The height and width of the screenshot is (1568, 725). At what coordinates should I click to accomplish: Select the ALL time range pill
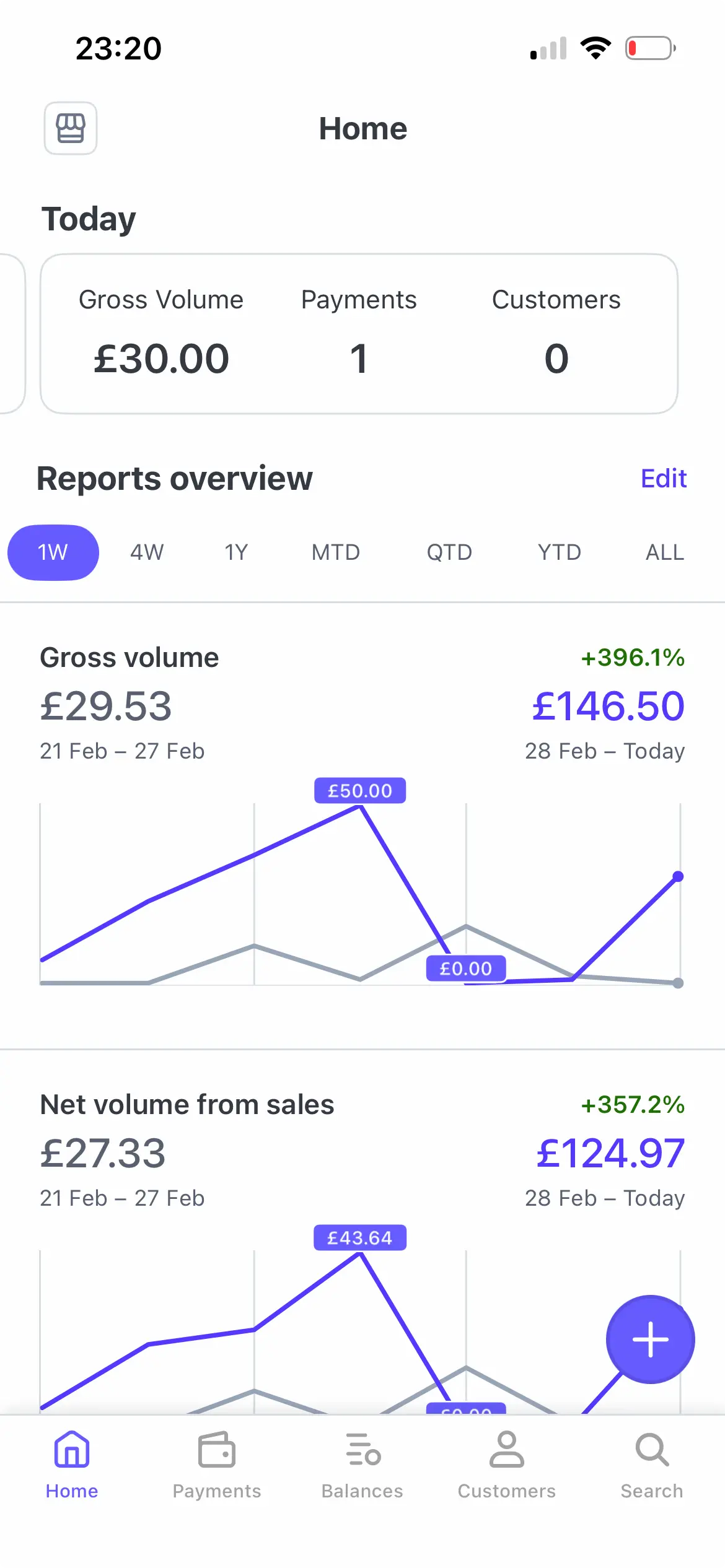coord(664,552)
